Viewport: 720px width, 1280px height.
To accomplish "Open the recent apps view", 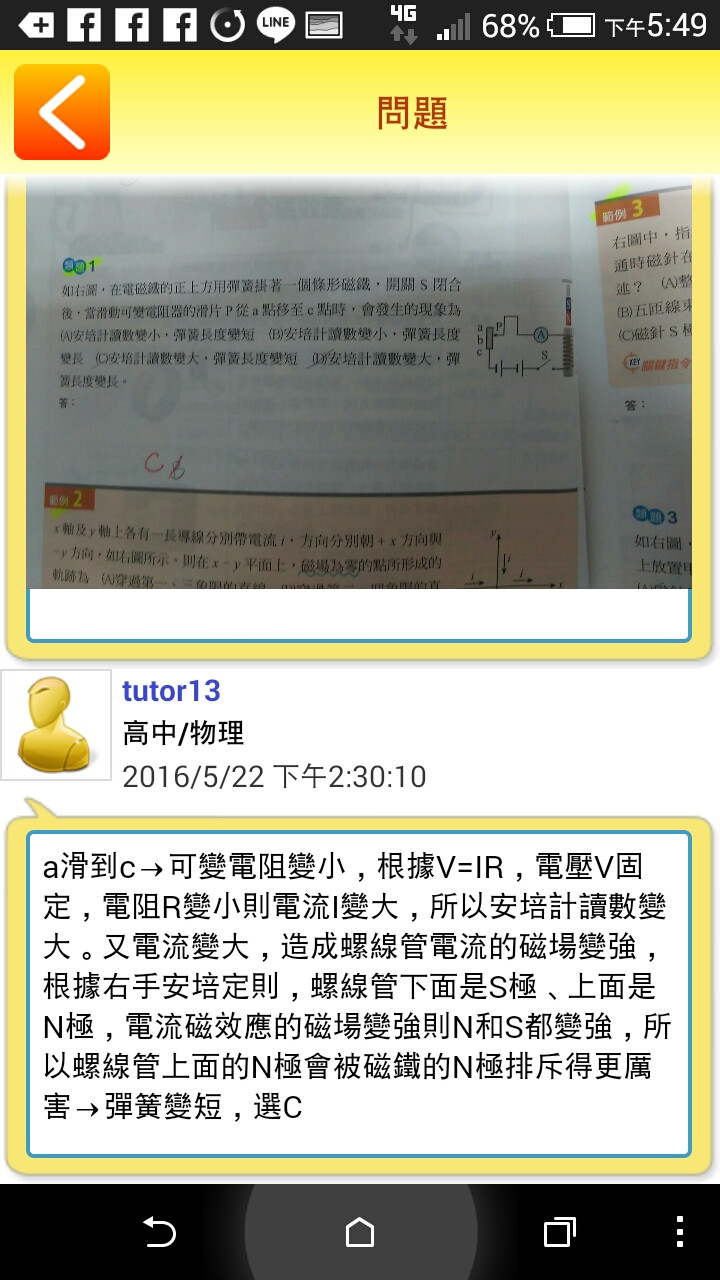I will [x=559, y=1232].
